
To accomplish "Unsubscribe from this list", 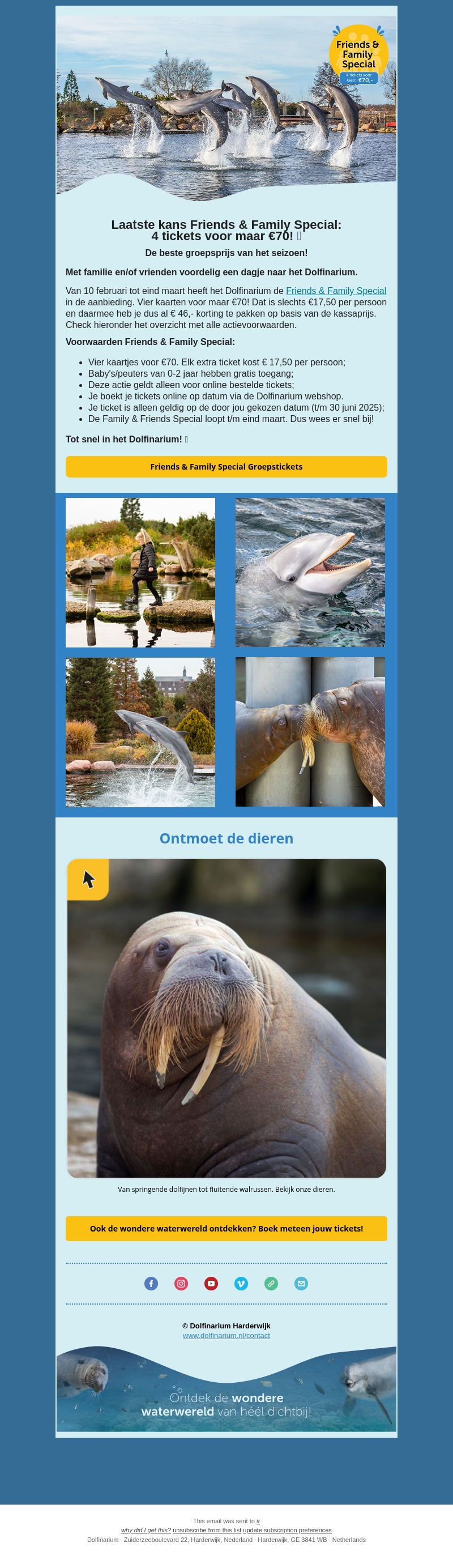I will (207, 1530).
